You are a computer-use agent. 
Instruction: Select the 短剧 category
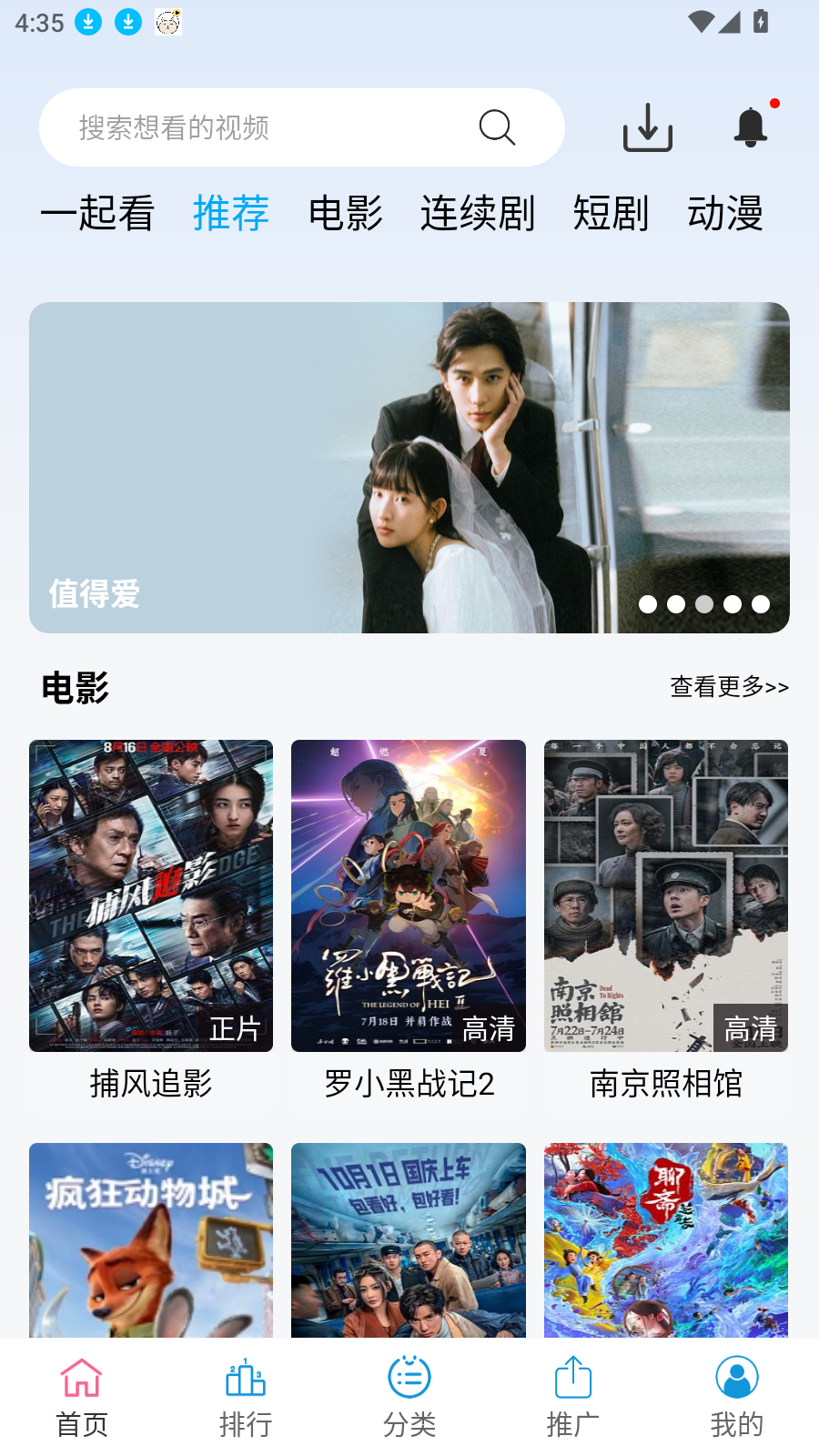611,213
